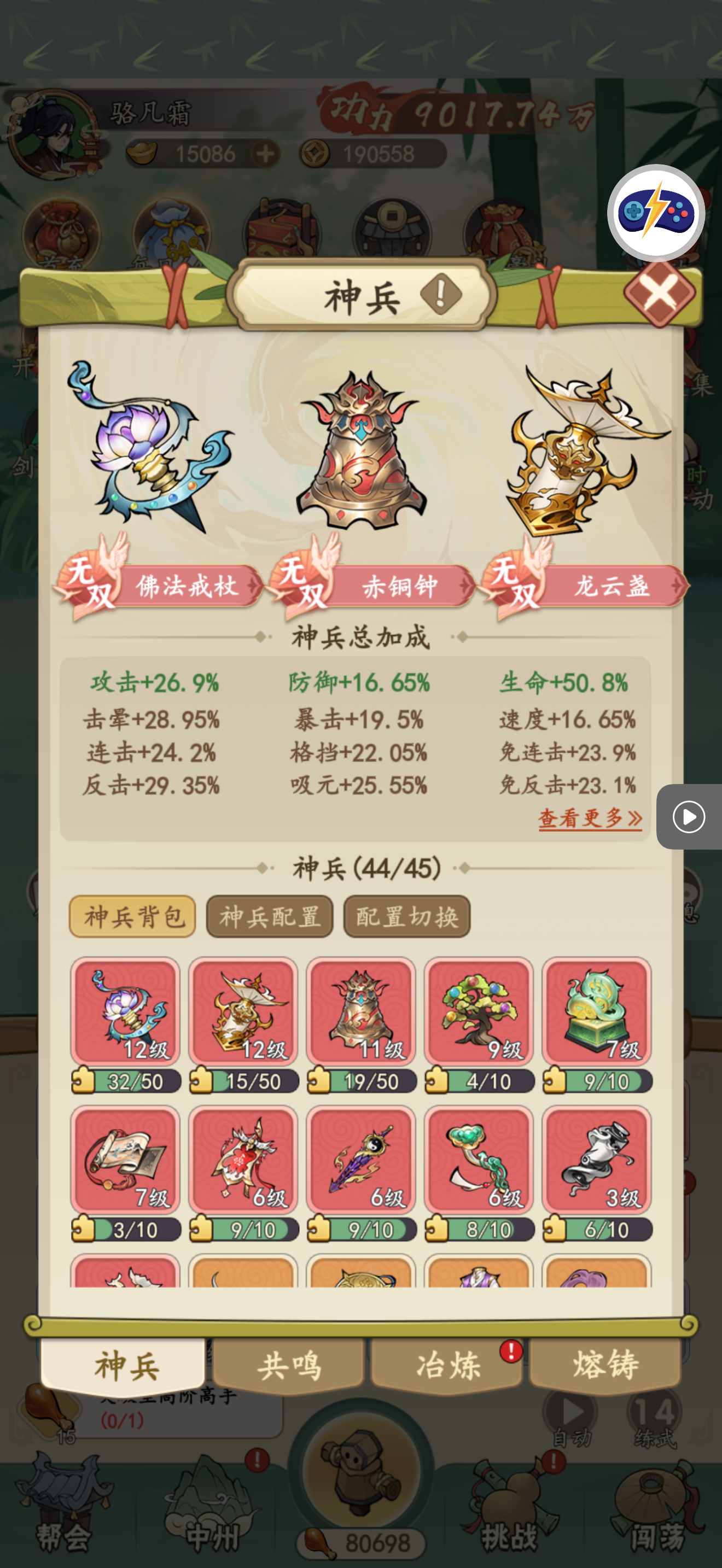Image resolution: width=722 pixels, height=1568 pixels.
Task: Tap the side video play button
Action: click(x=689, y=817)
